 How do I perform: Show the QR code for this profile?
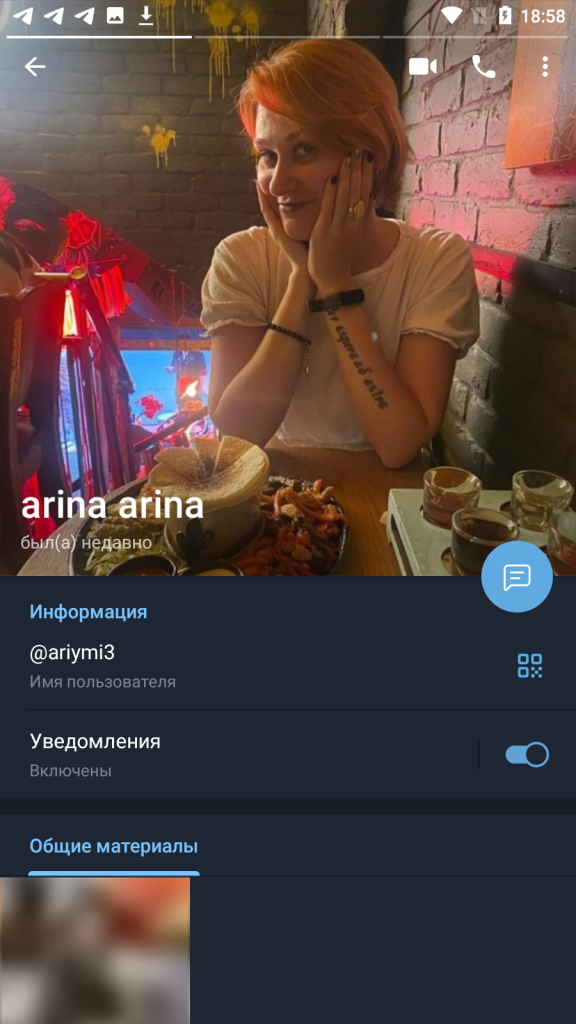530,665
